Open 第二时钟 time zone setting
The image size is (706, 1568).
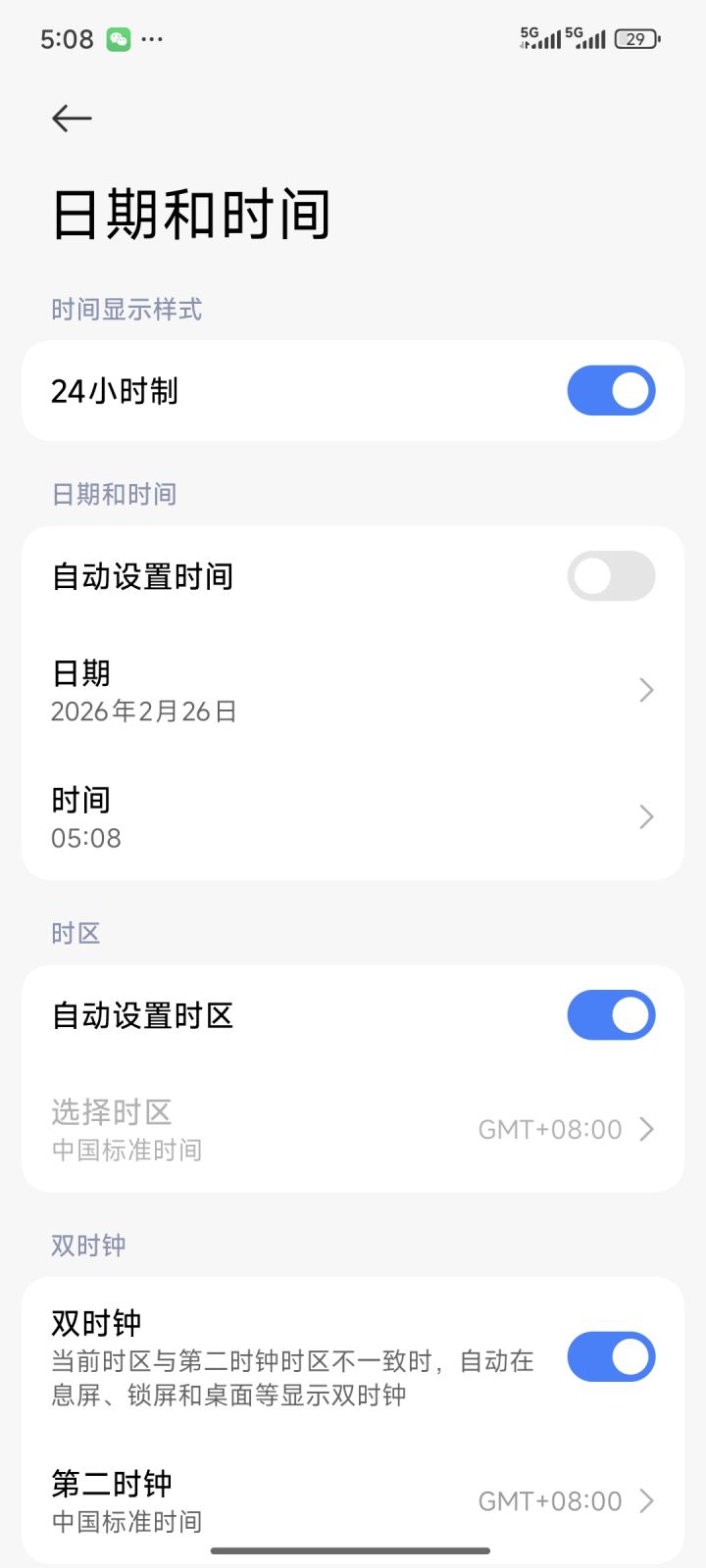[353, 1500]
